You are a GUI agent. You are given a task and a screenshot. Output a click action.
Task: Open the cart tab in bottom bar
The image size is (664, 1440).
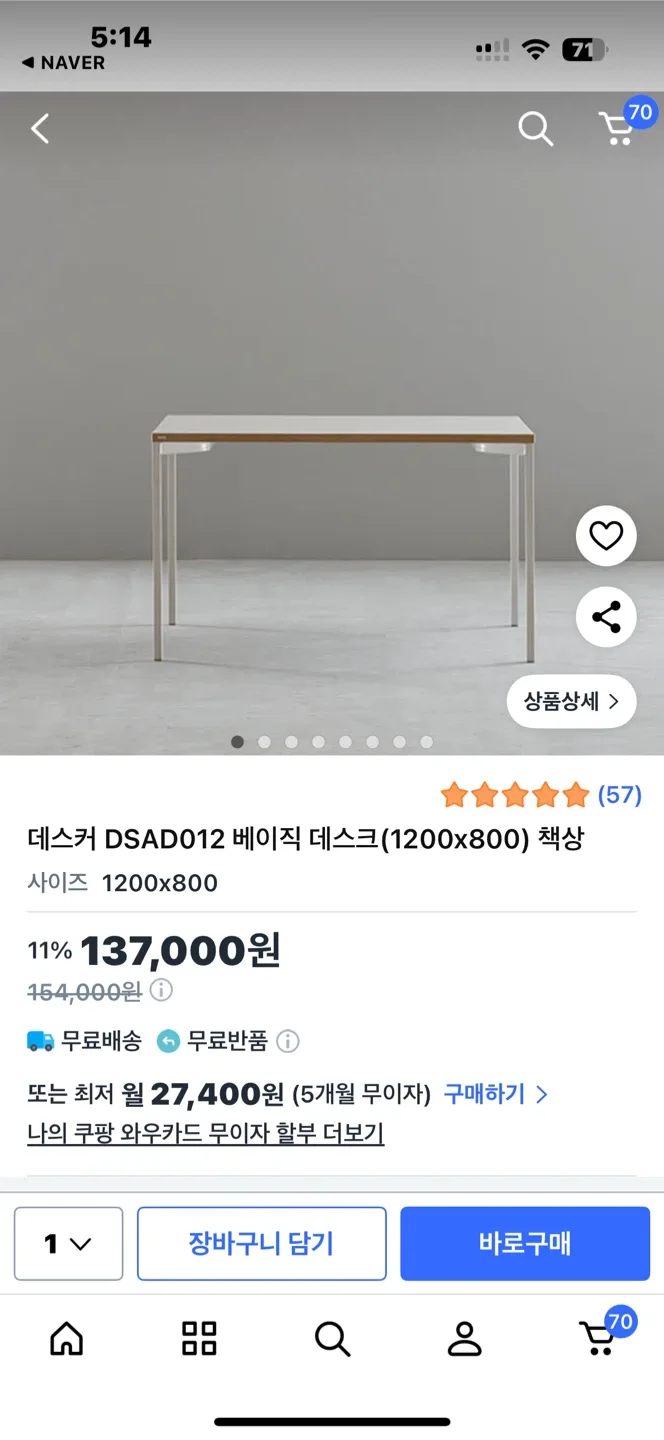tap(599, 1338)
